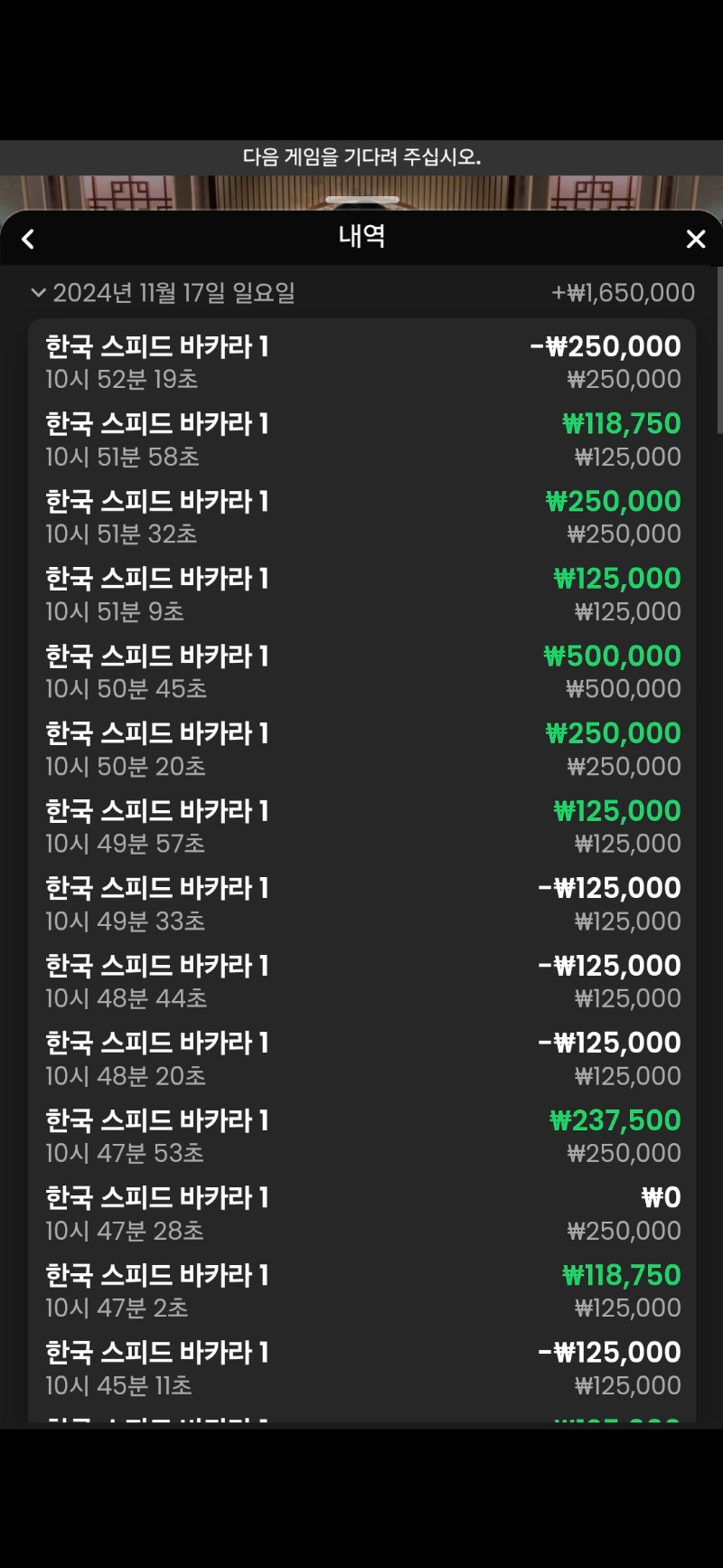Select the 10시 51분 9초 entry
The height and width of the screenshot is (1568, 723).
[x=361, y=595]
